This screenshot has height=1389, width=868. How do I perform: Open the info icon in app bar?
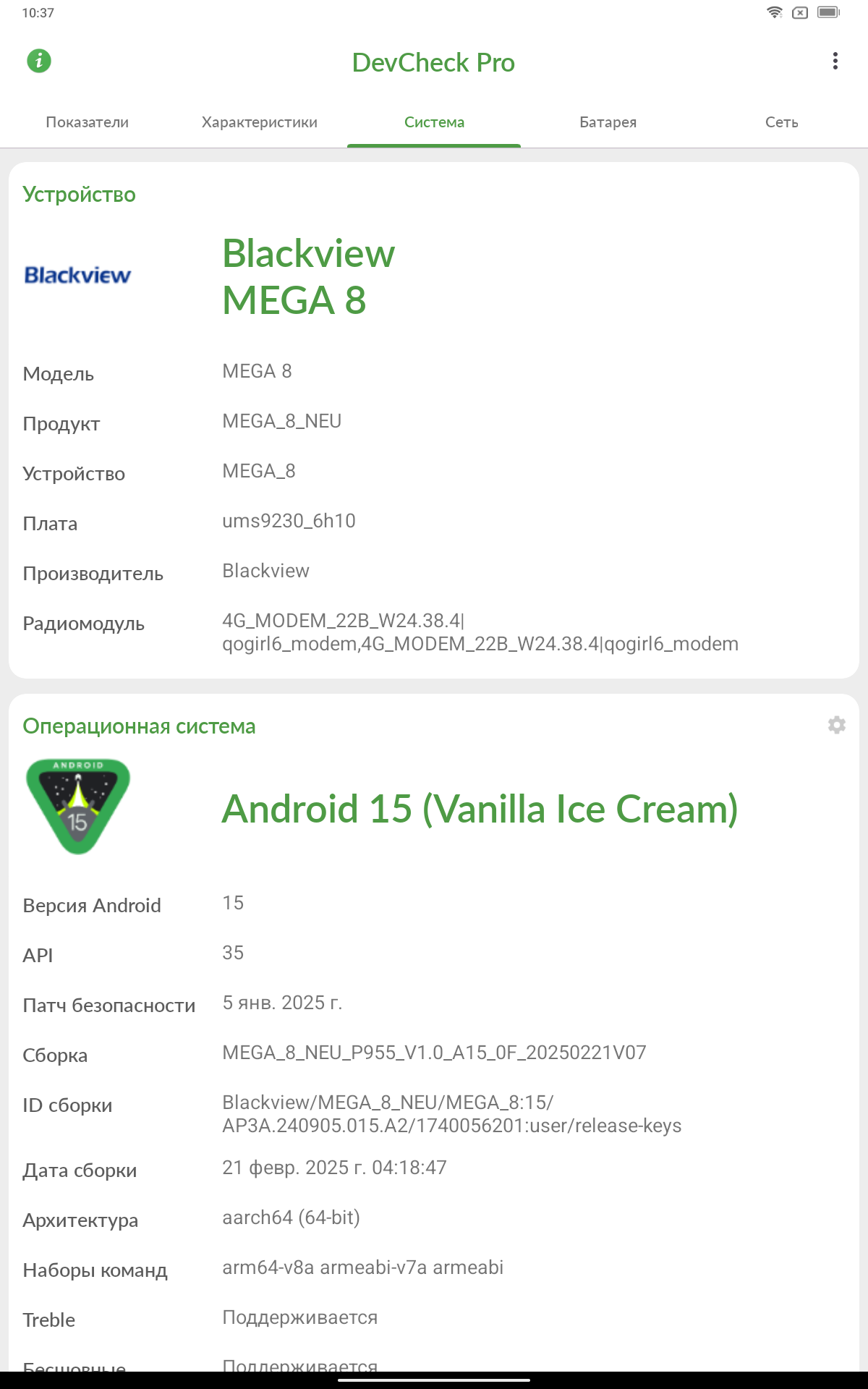(39, 61)
